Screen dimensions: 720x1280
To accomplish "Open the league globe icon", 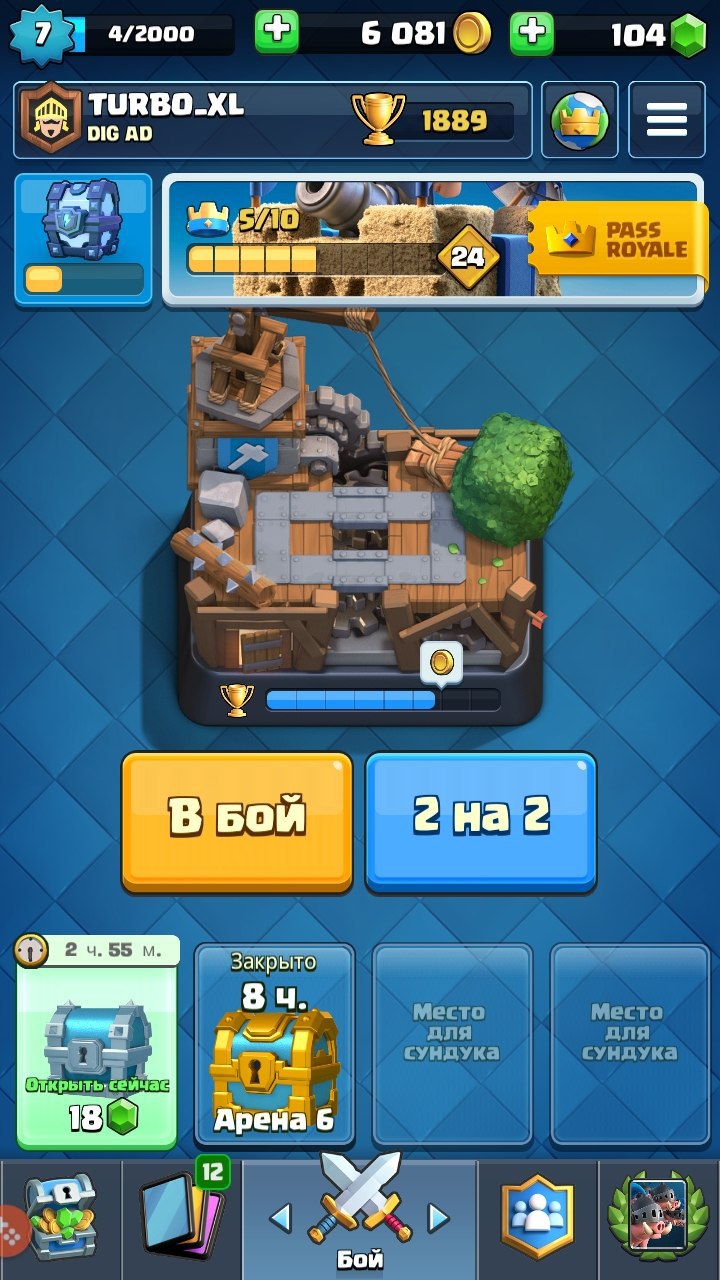I will coord(580,120).
